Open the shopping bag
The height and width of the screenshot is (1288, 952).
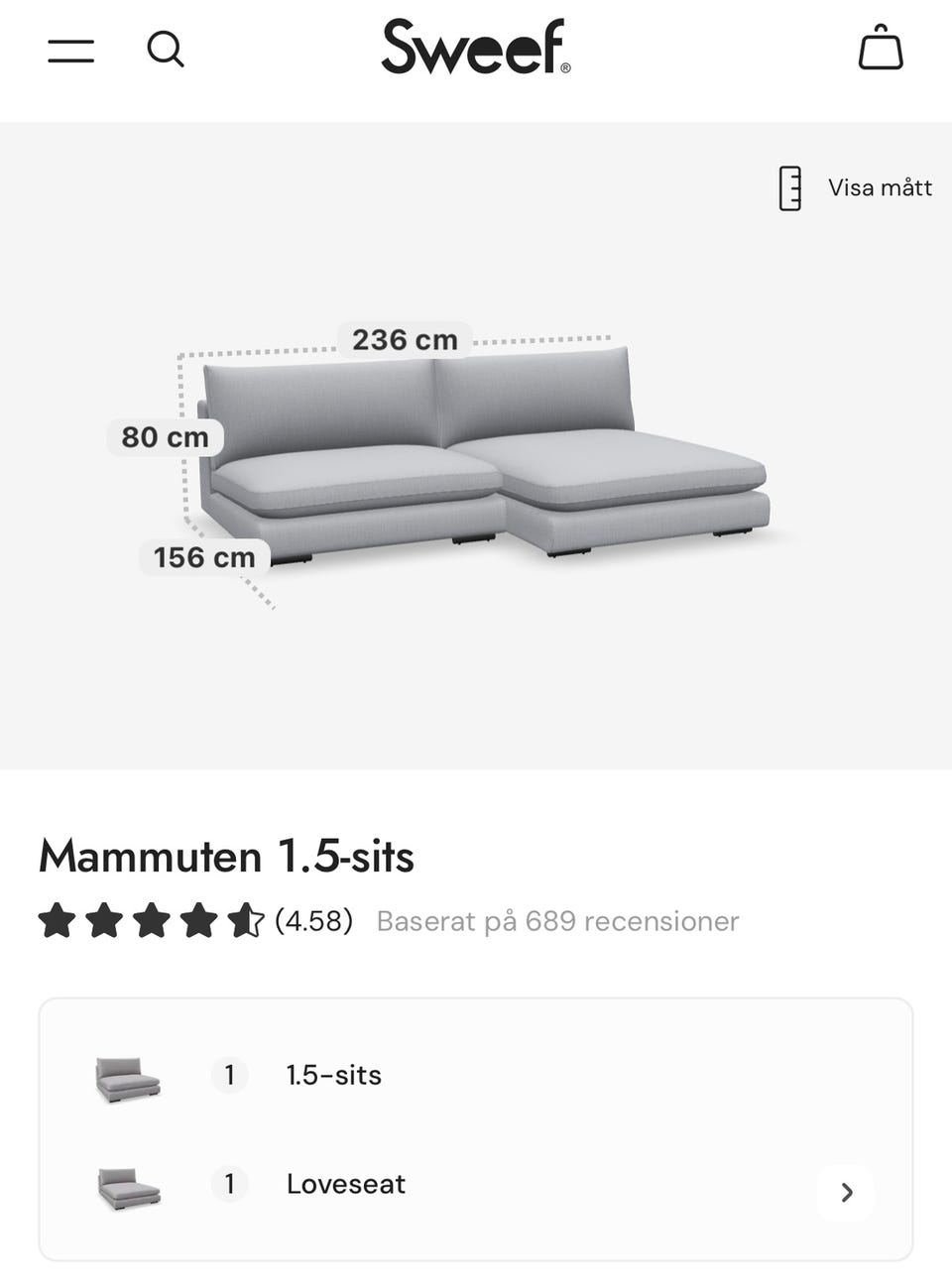click(880, 49)
